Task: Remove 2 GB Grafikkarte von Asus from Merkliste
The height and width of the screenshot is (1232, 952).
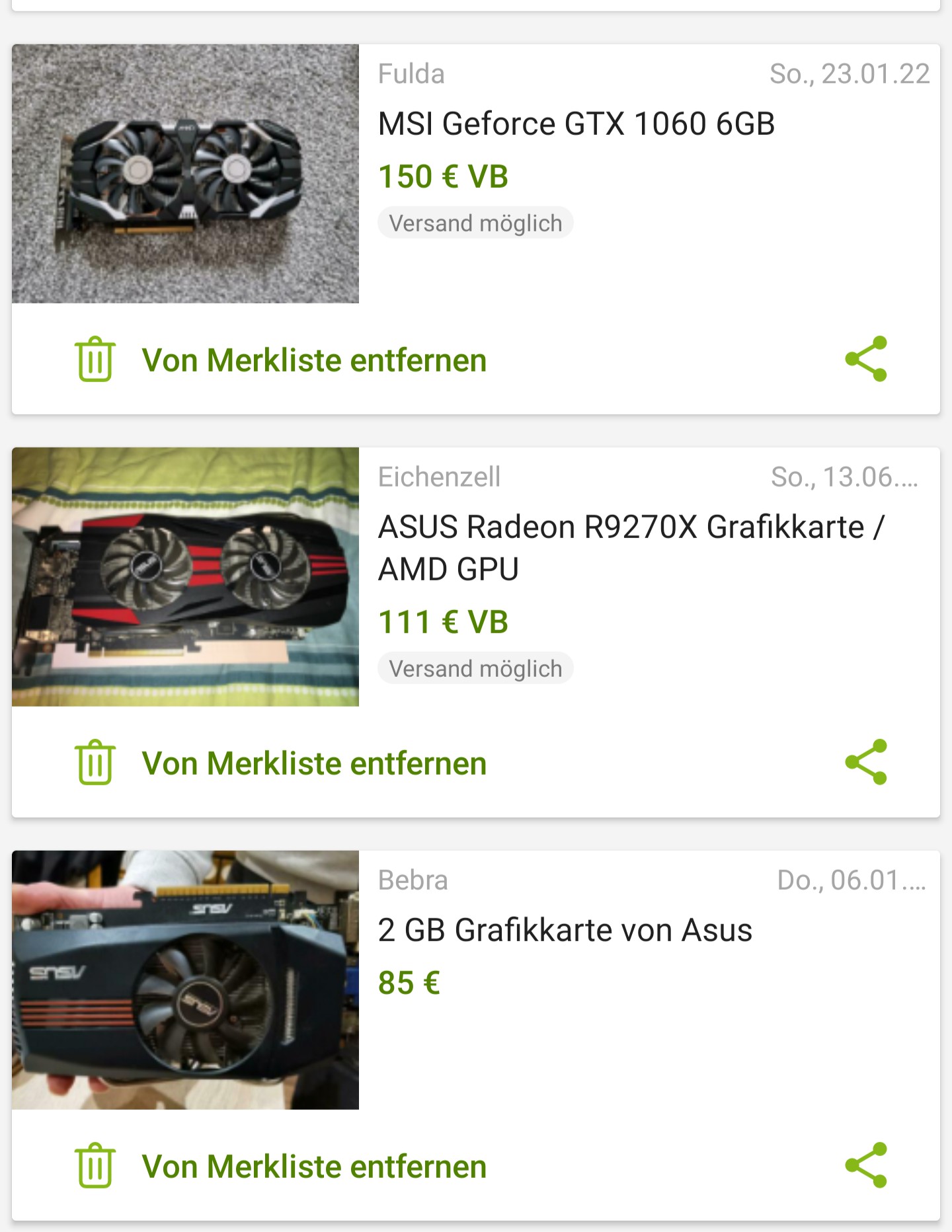Action: point(281,1167)
